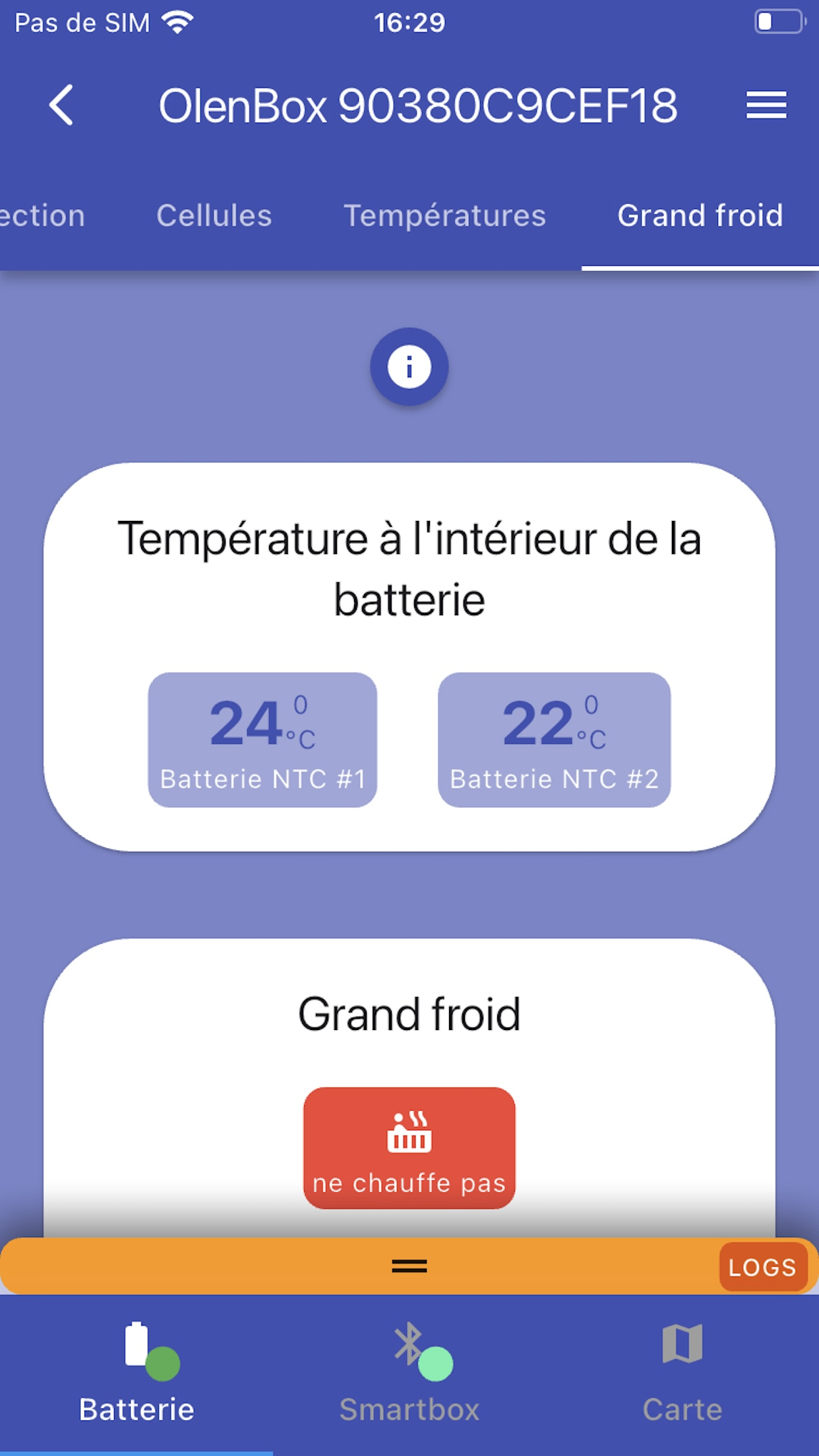The width and height of the screenshot is (819, 1456).
Task: Expand the orange logs panel handle
Action: coord(409,1266)
